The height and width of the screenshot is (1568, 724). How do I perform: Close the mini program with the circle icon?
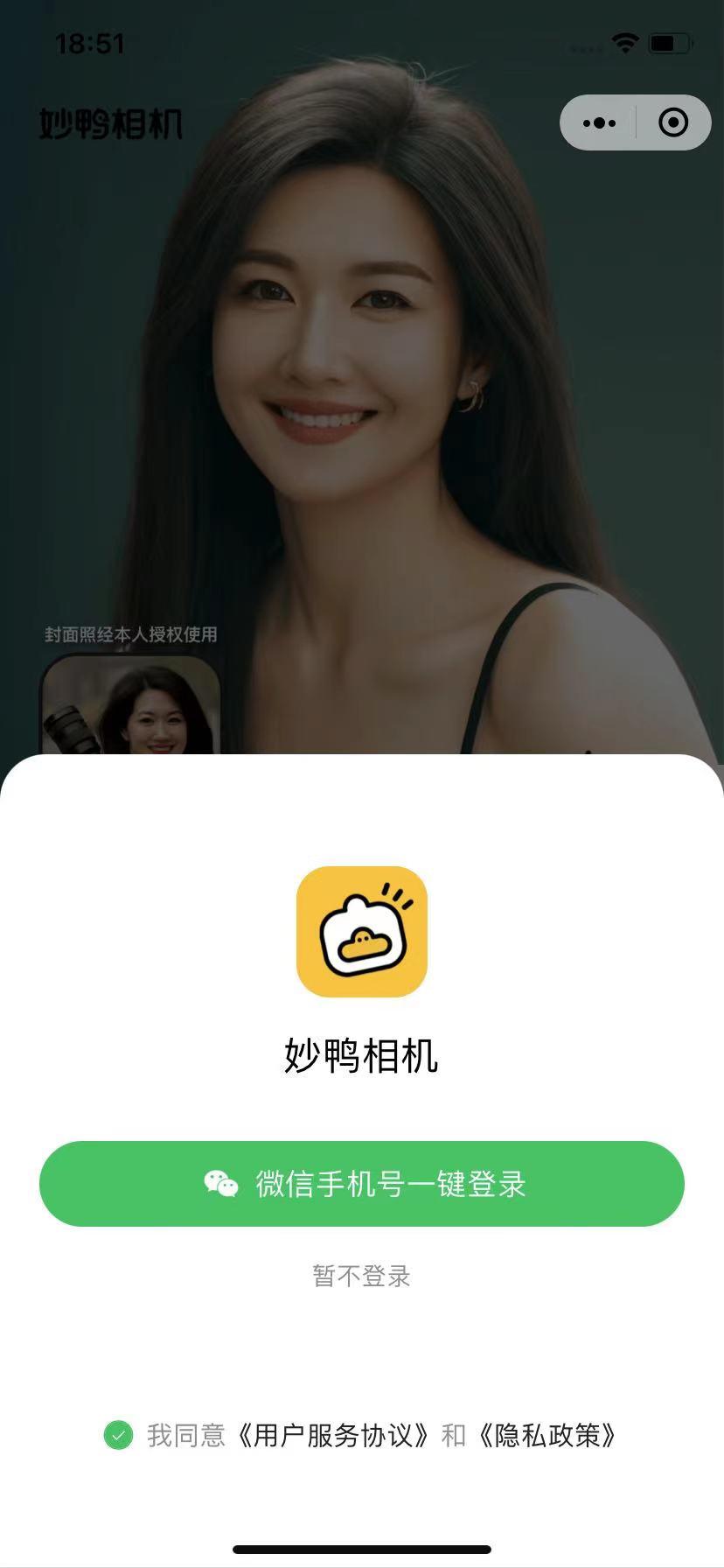[672, 123]
